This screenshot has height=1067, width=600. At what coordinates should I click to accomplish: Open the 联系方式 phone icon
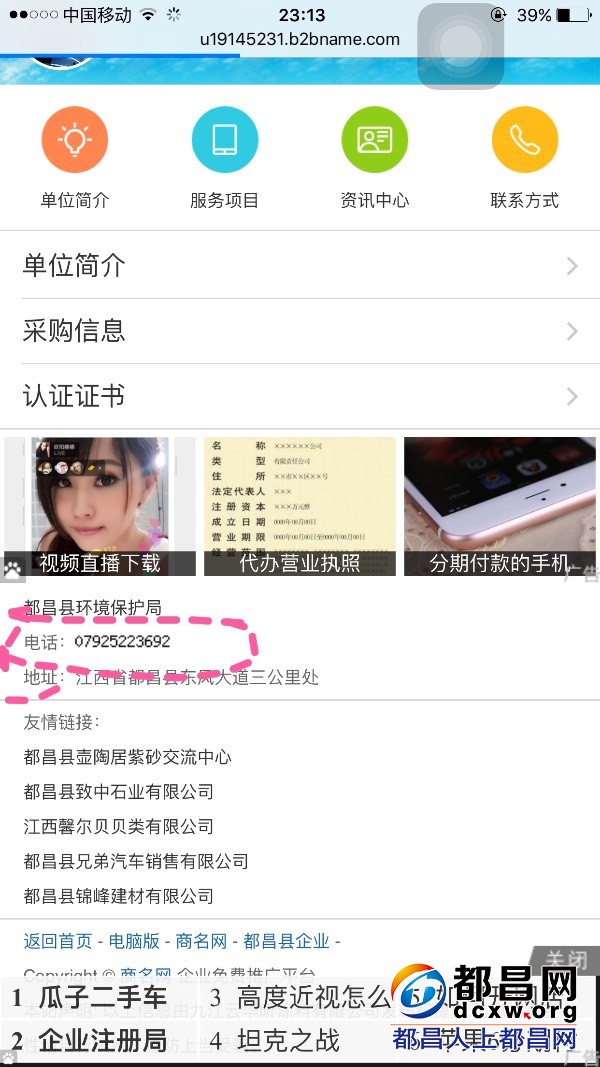tap(524, 140)
